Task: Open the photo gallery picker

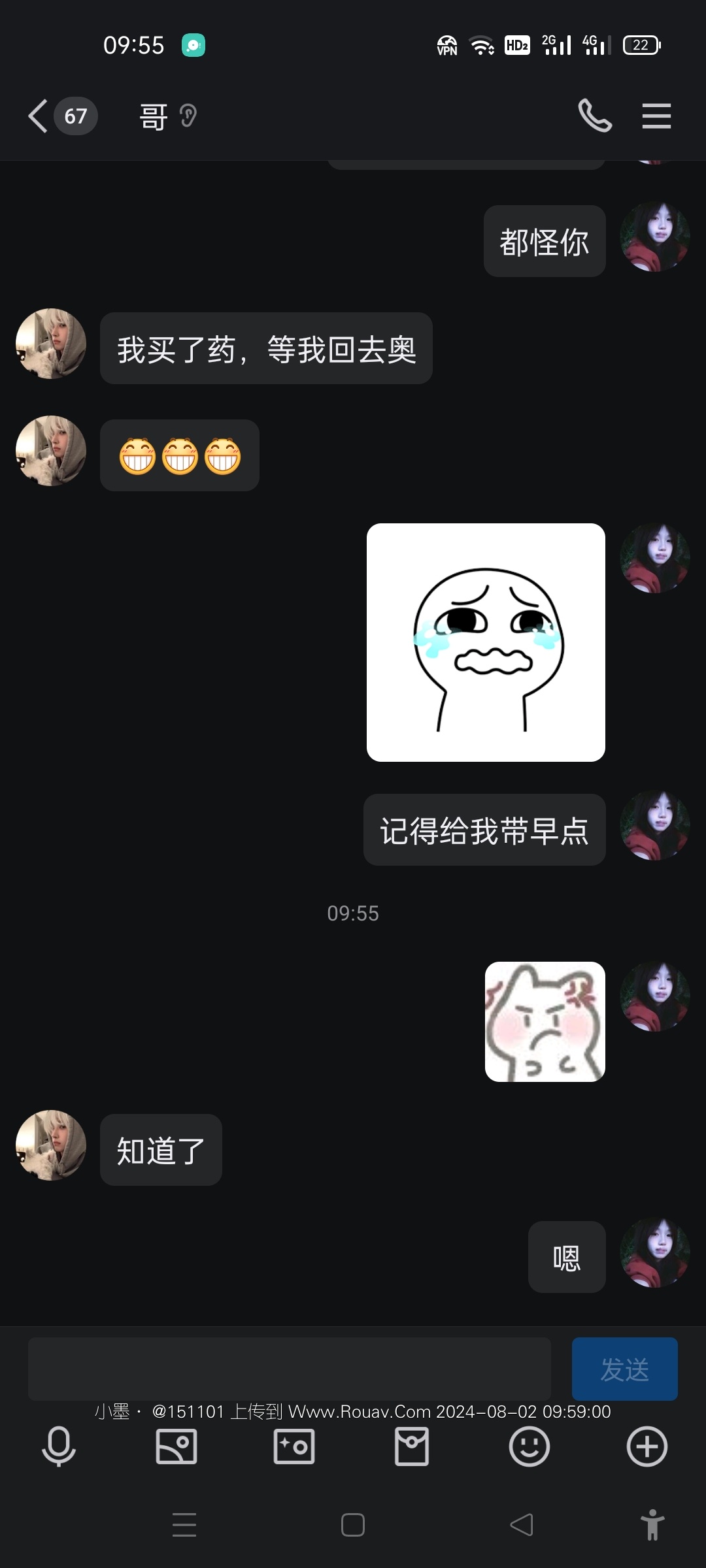Action: 176,1446
